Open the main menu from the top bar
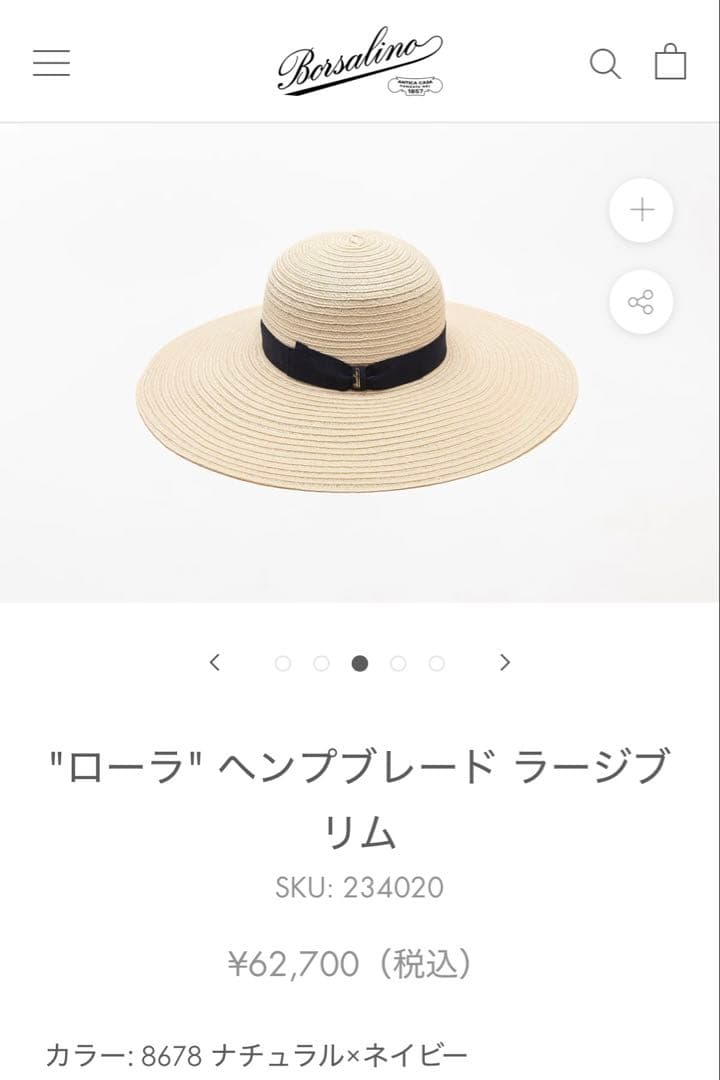 tap(52, 62)
